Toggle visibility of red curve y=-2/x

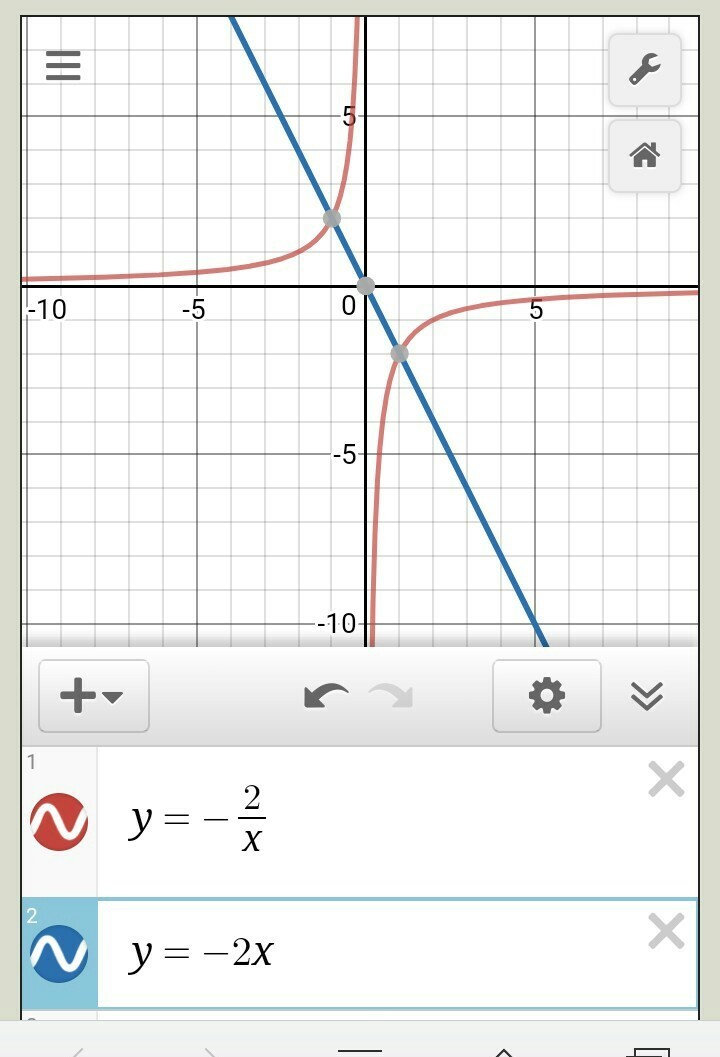(59, 822)
